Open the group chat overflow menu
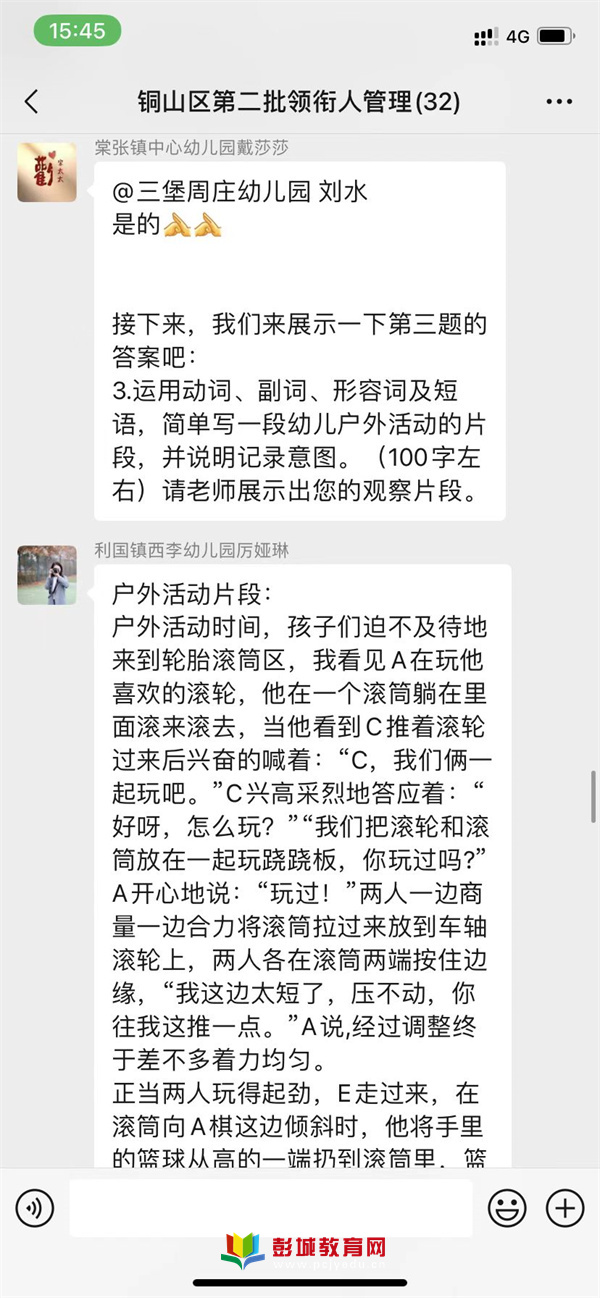Screen dimensions: 600x1298 pyautogui.click(x=559, y=101)
